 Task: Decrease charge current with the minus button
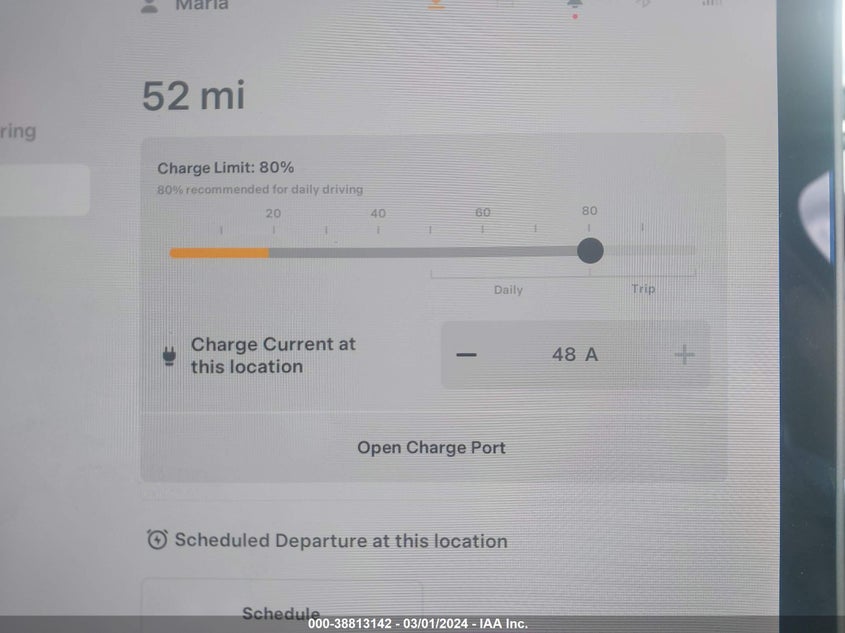[x=466, y=355]
